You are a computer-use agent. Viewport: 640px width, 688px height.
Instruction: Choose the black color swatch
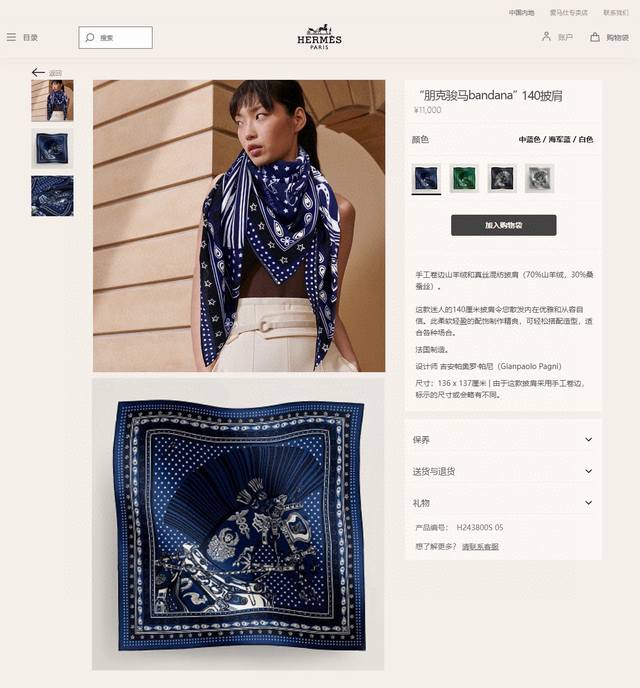(x=502, y=178)
